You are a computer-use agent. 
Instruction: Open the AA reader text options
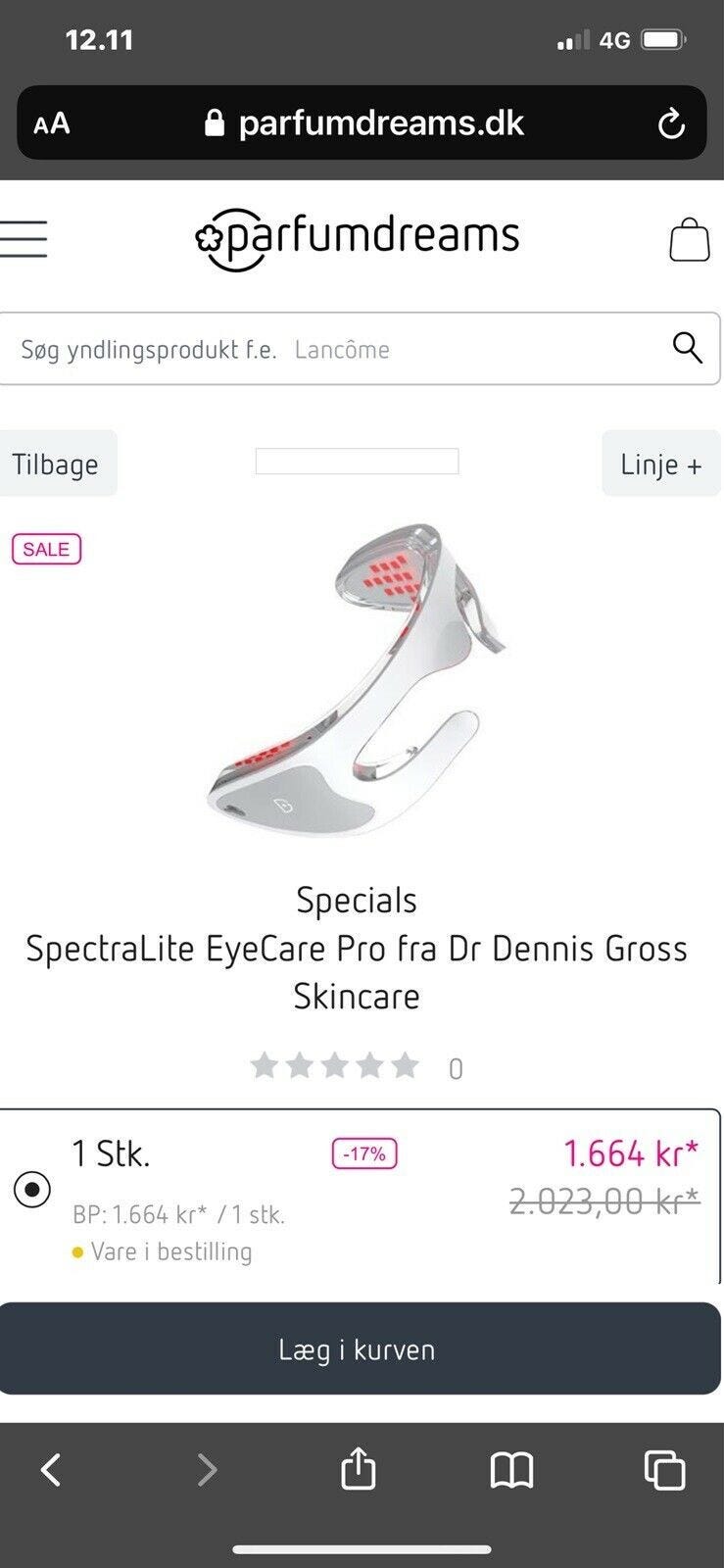[x=52, y=123]
